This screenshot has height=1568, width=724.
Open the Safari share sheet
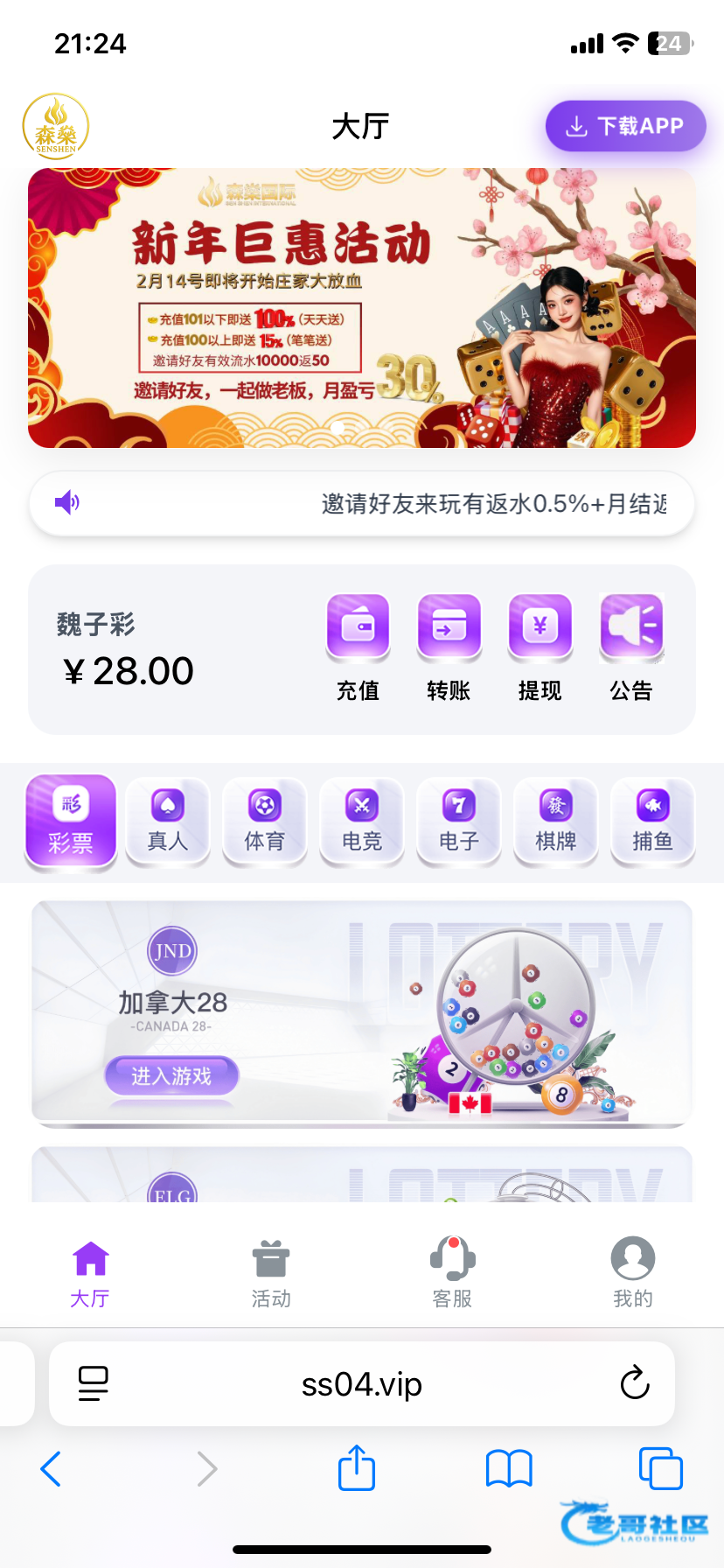point(357,1468)
